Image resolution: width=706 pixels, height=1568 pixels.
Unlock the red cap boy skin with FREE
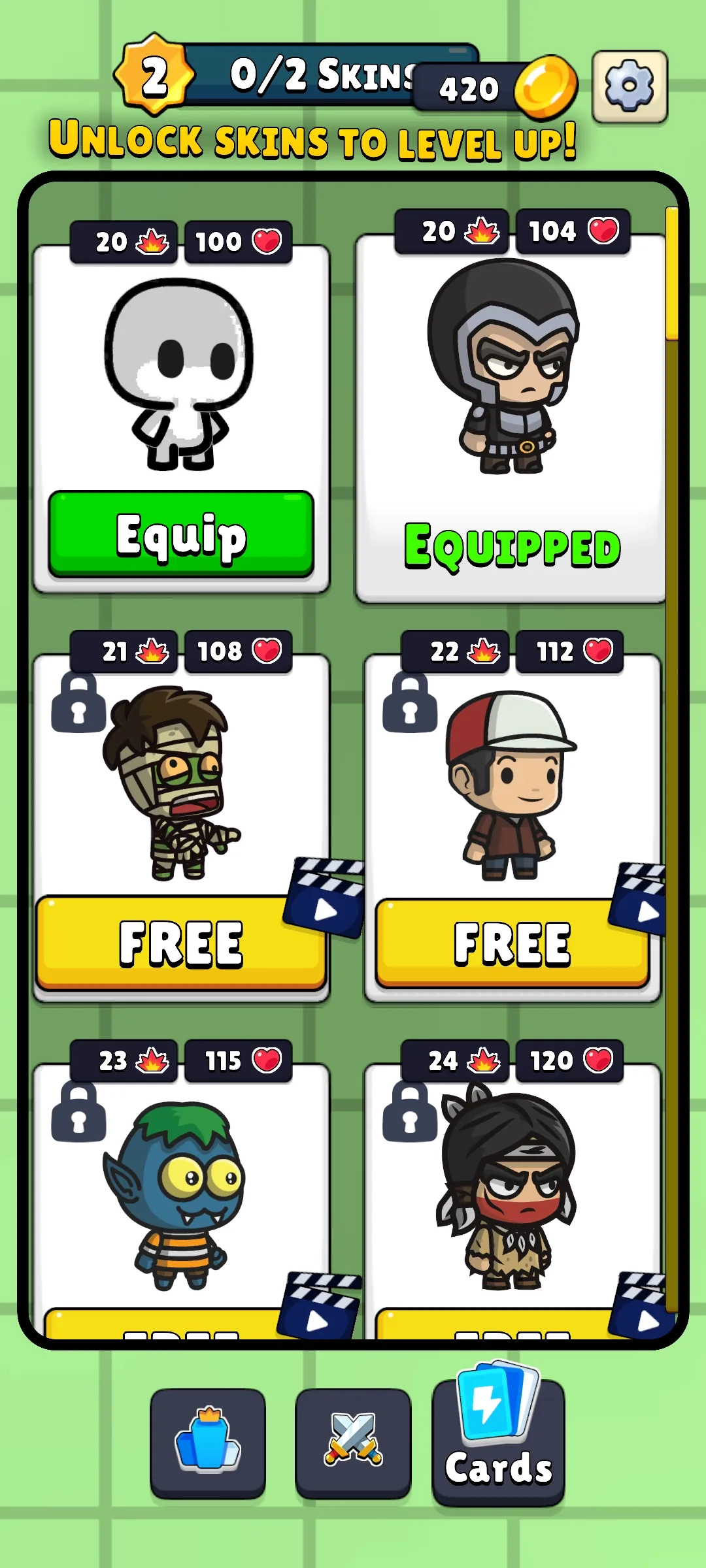(x=512, y=943)
